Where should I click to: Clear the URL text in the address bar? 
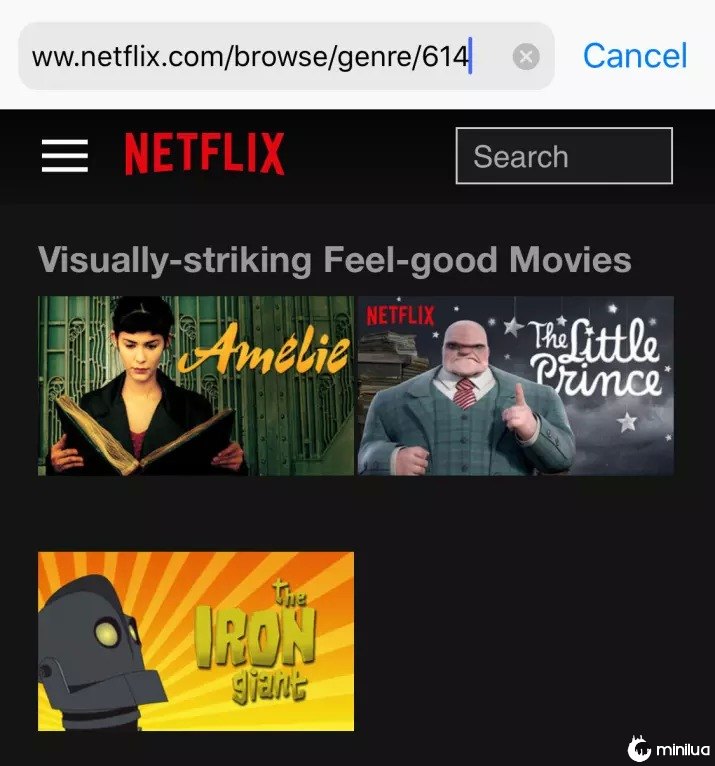(x=526, y=57)
